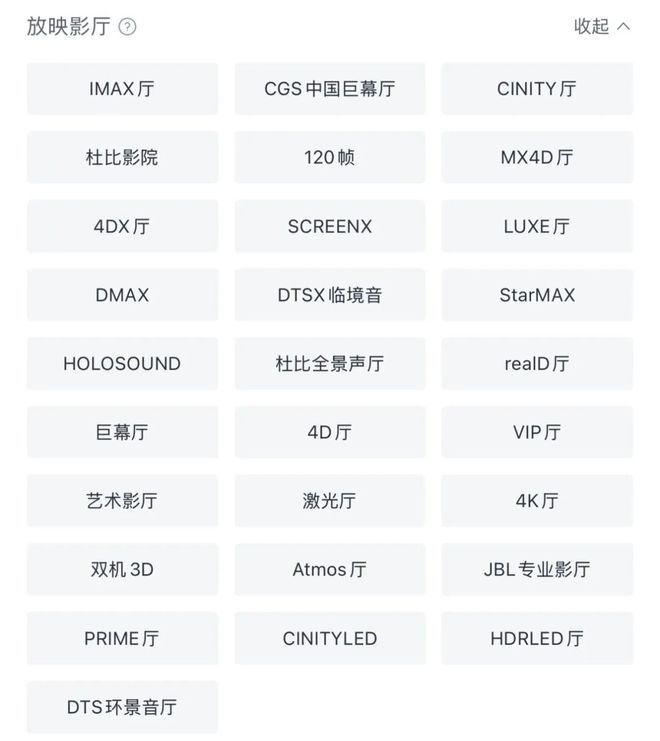Choose the 4DX厅 chip
This screenshot has width=660, height=741.
[122, 226]
